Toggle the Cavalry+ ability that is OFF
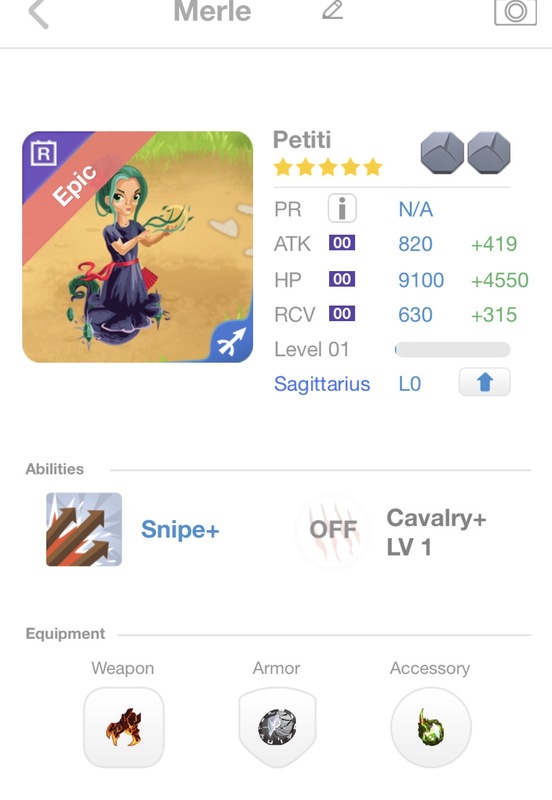Screen dimensions: 552x800 (333, 529)
